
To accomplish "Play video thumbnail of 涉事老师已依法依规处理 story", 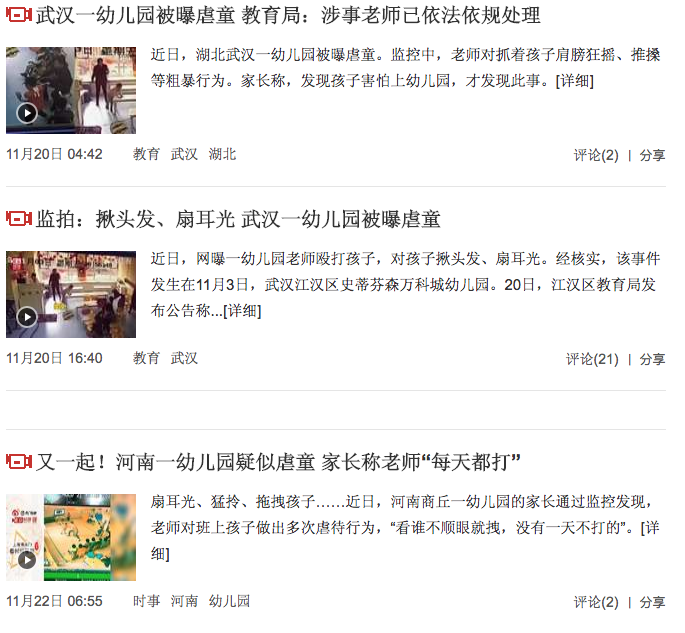I will click(x=70, y=90).
